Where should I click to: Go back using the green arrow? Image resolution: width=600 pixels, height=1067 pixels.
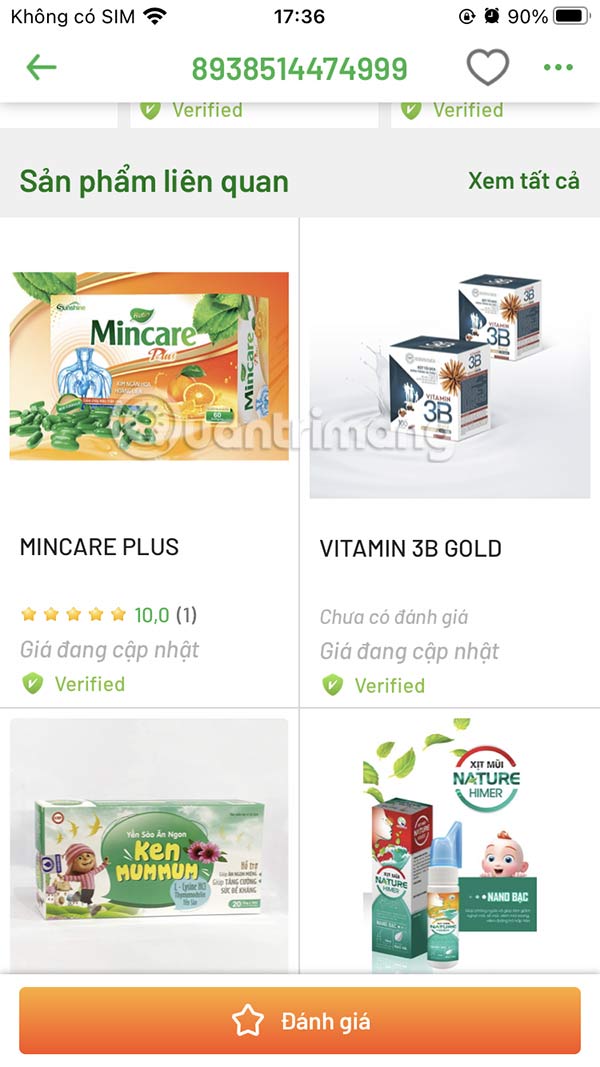[x=41, y=68]
